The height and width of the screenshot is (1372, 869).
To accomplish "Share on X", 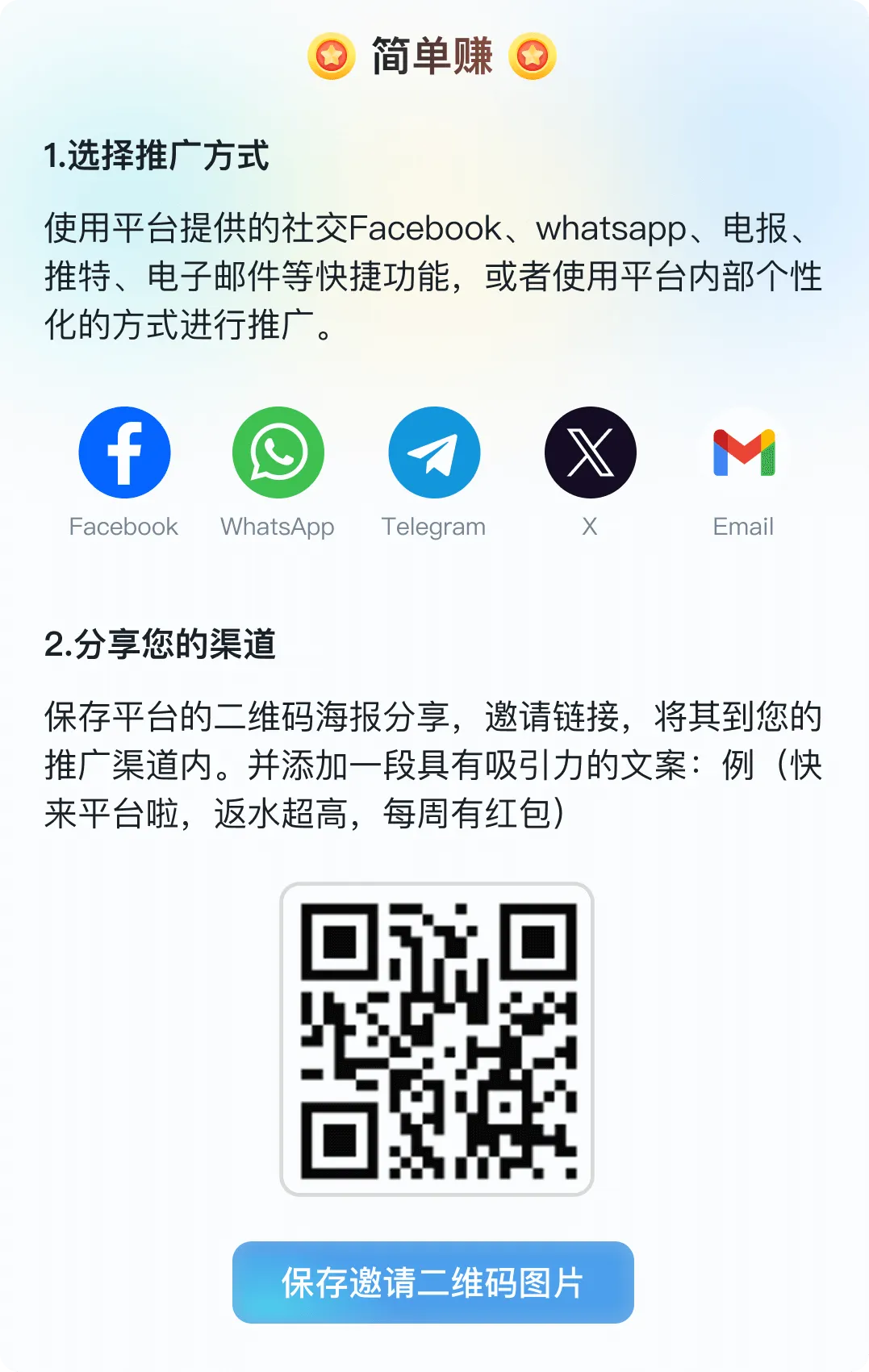I will (590, 452).
